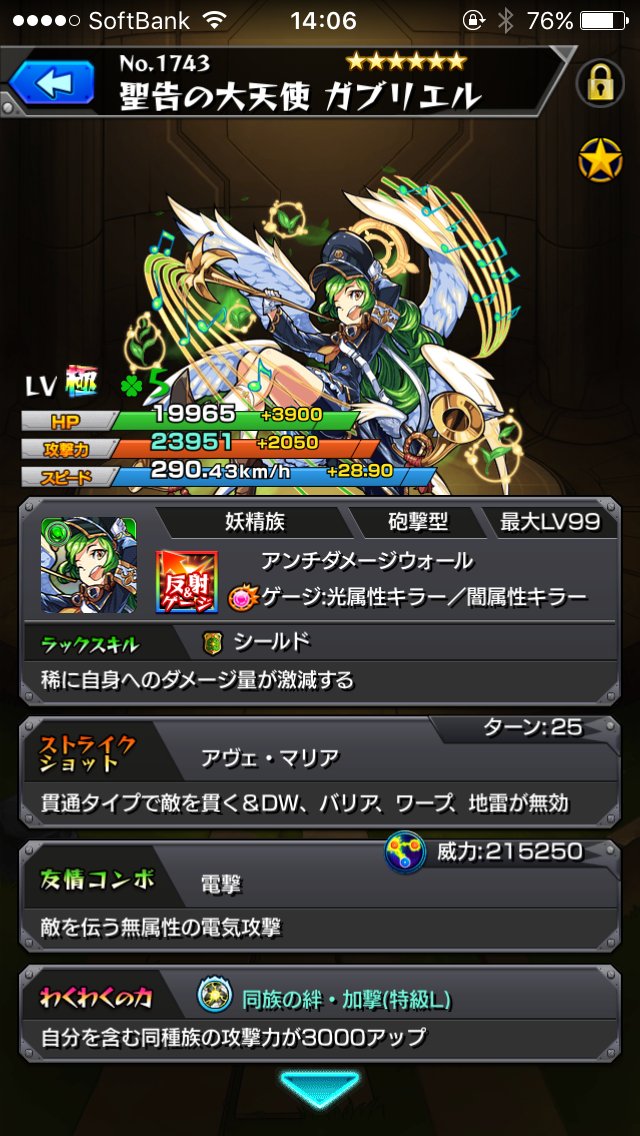The height and width of the screenshot is (1136, 640).
Task: Mark Gabriel as favorite with the star icon
Action: 600,160
